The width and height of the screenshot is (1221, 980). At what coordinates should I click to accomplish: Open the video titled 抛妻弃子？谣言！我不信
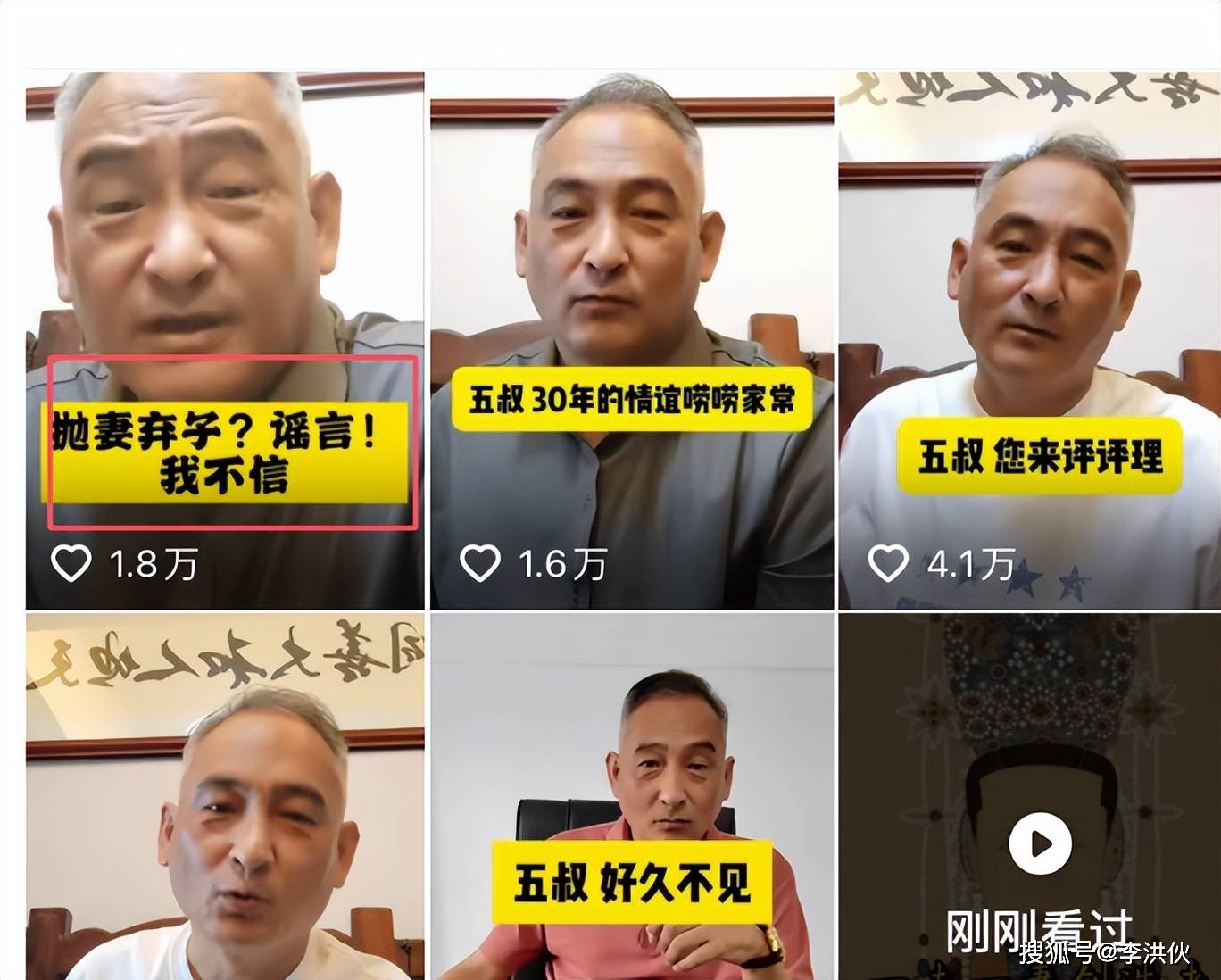[224, 339]
